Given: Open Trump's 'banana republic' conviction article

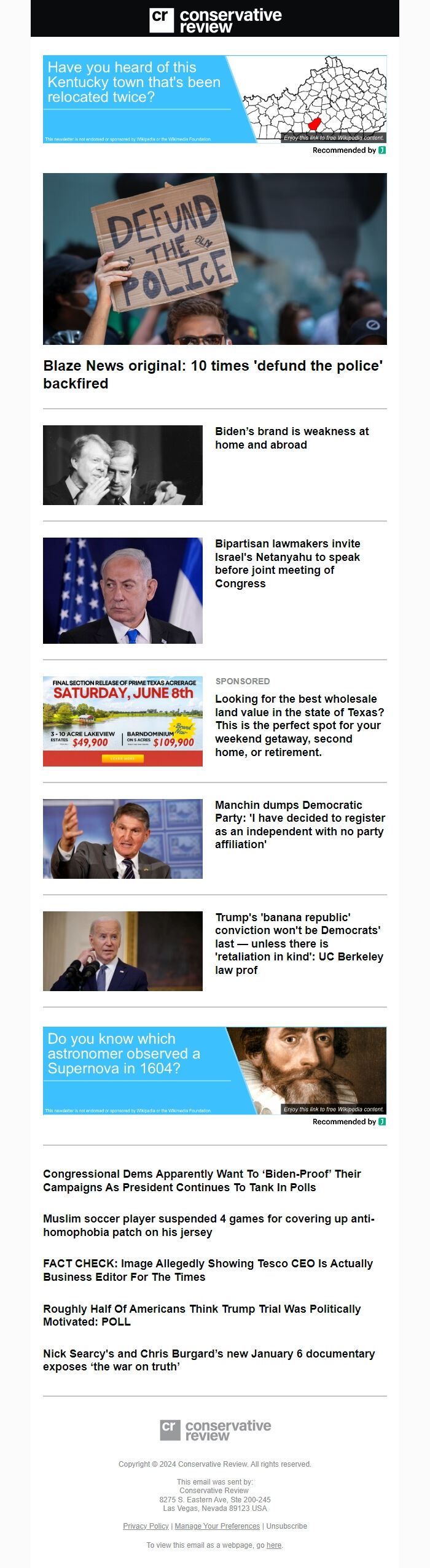Looking at the screenshot, I should 299,943.
